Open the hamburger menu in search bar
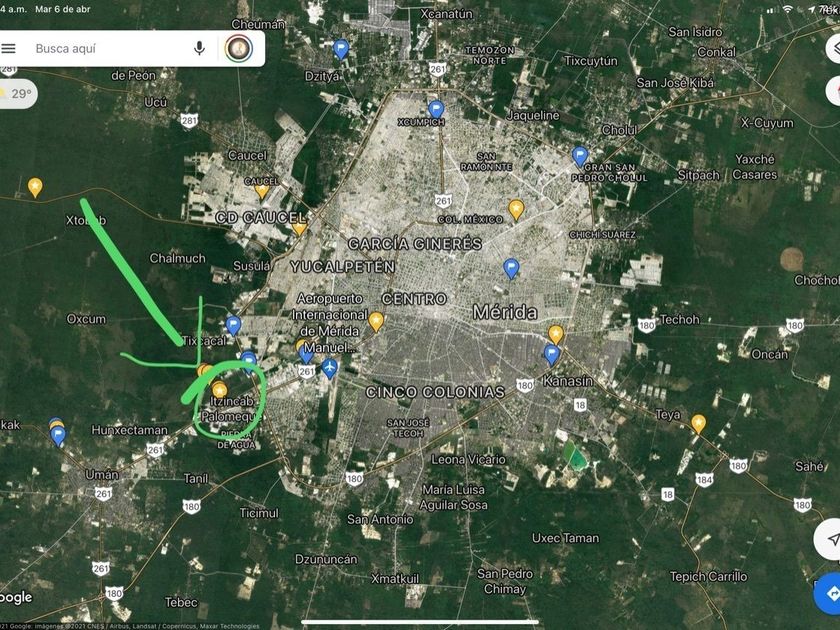 tap(8, 48)
